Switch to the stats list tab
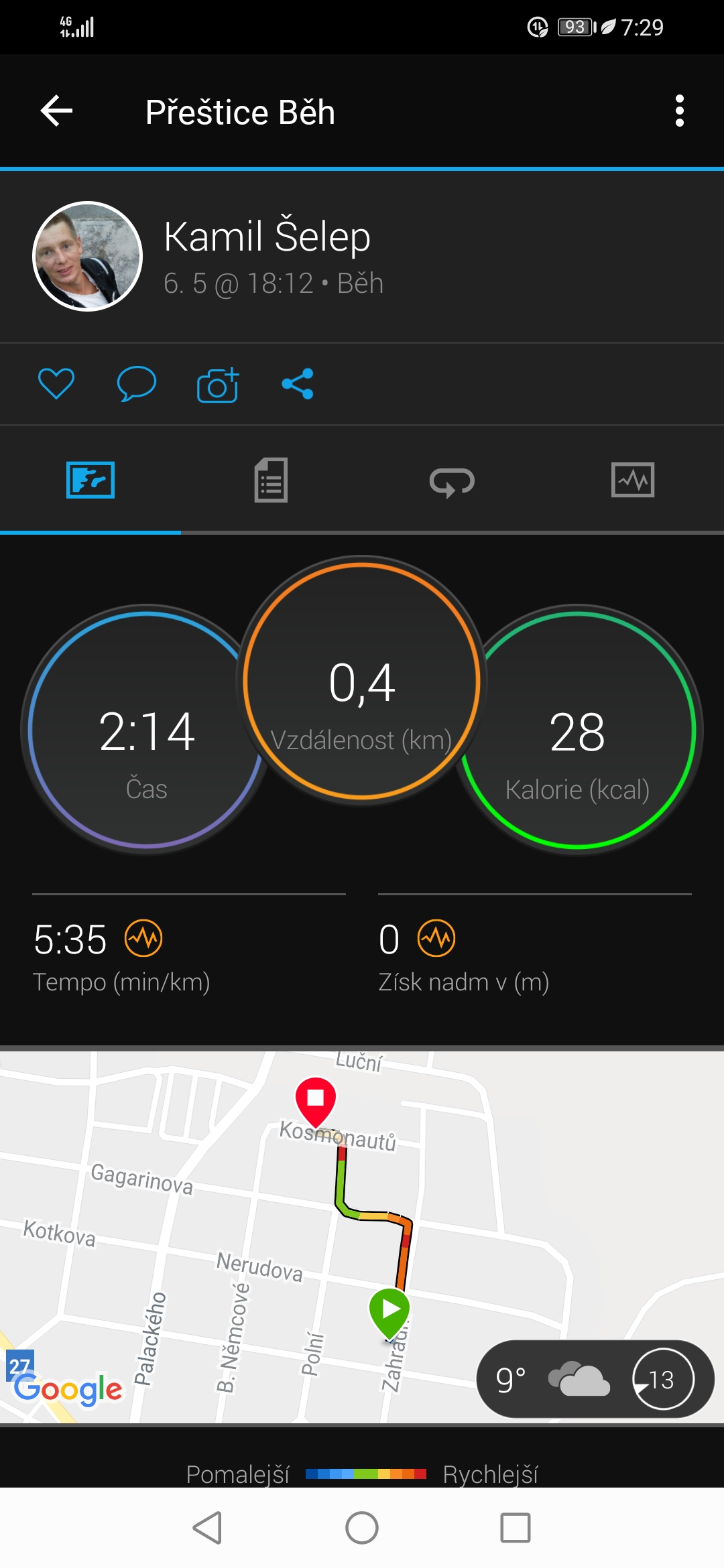The width and height of the screenshot is (724, 1568). pos(271,480)
